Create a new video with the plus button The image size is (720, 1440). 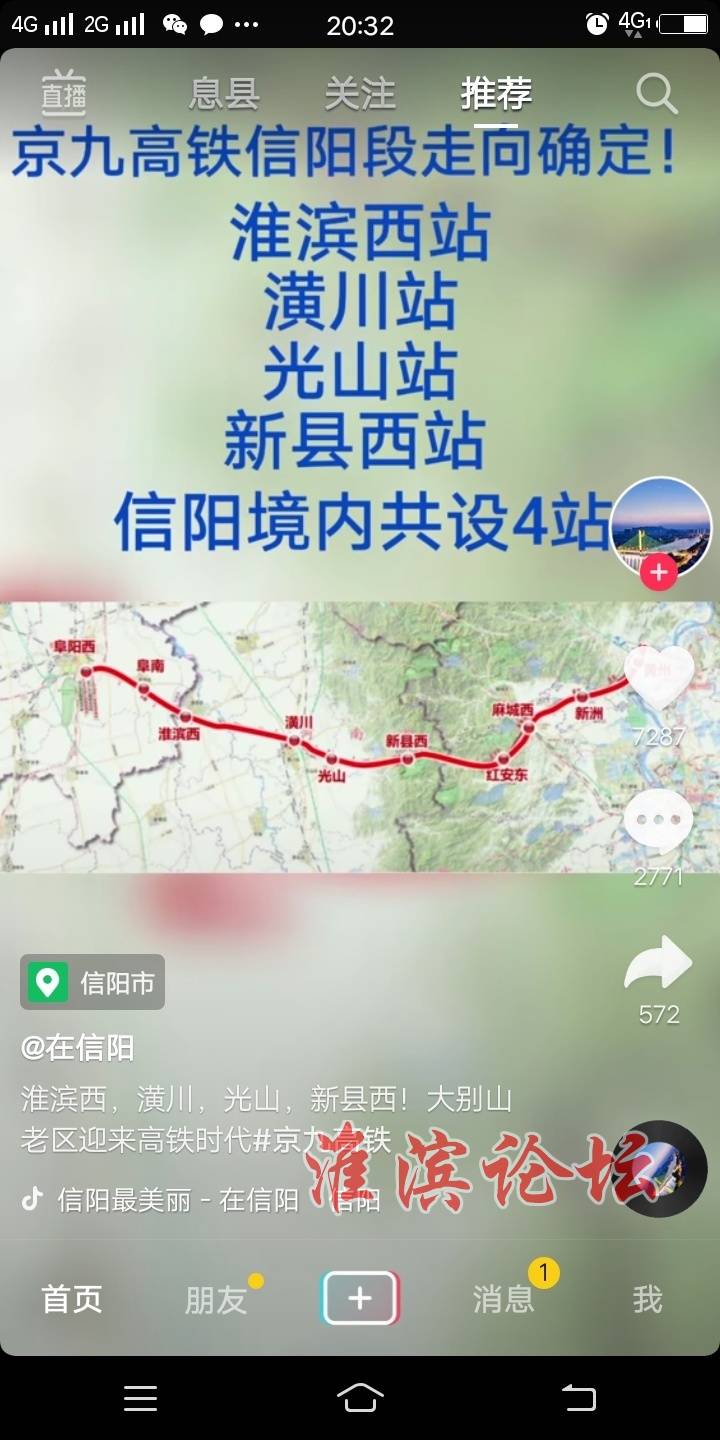[x=360, y=1299]
